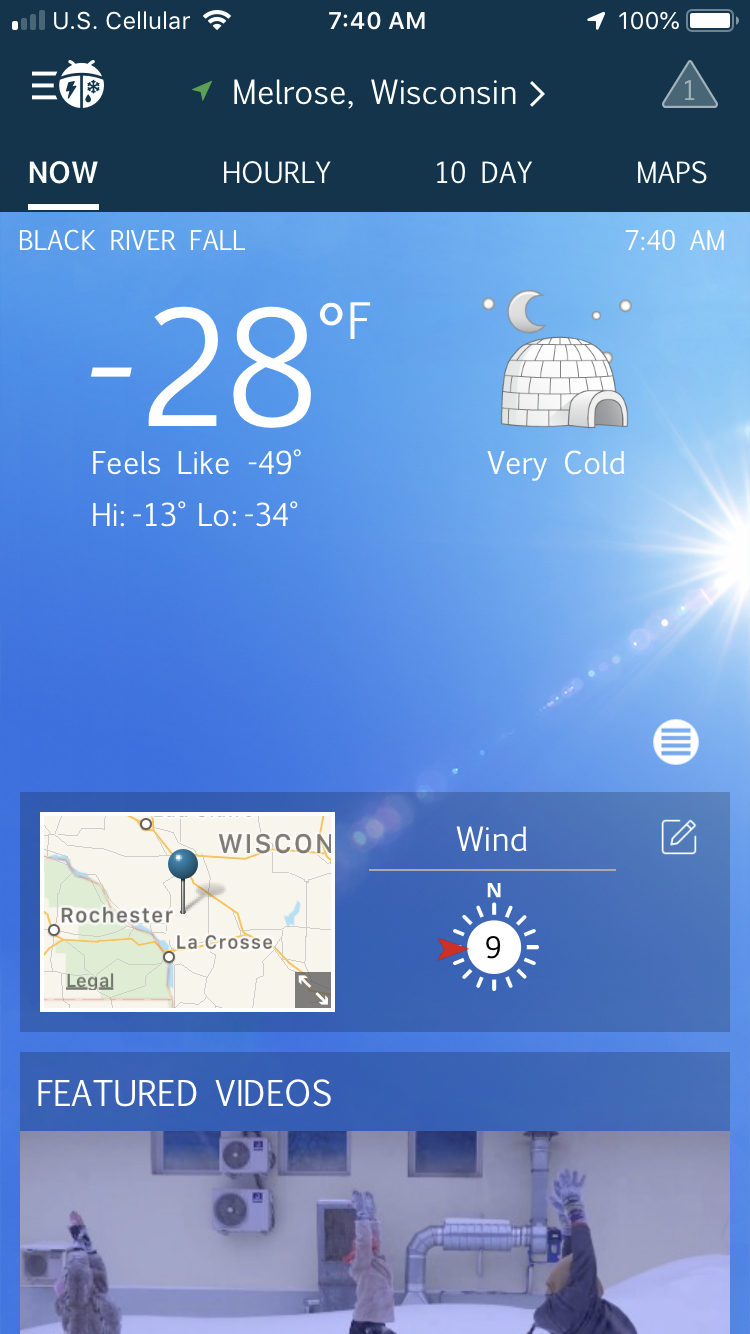Open the WeatherBug main menu
This screenshot has width=750, height=1334.
point(67,86)
